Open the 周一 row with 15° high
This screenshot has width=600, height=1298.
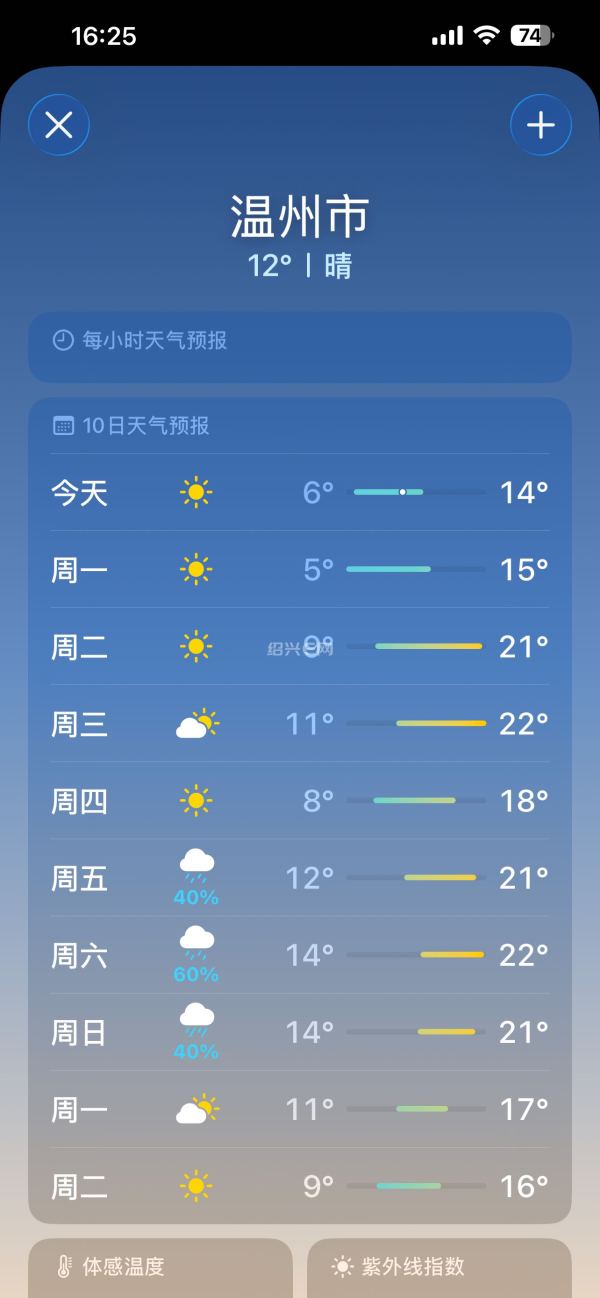pyautogui.click(x=299, y=569)
